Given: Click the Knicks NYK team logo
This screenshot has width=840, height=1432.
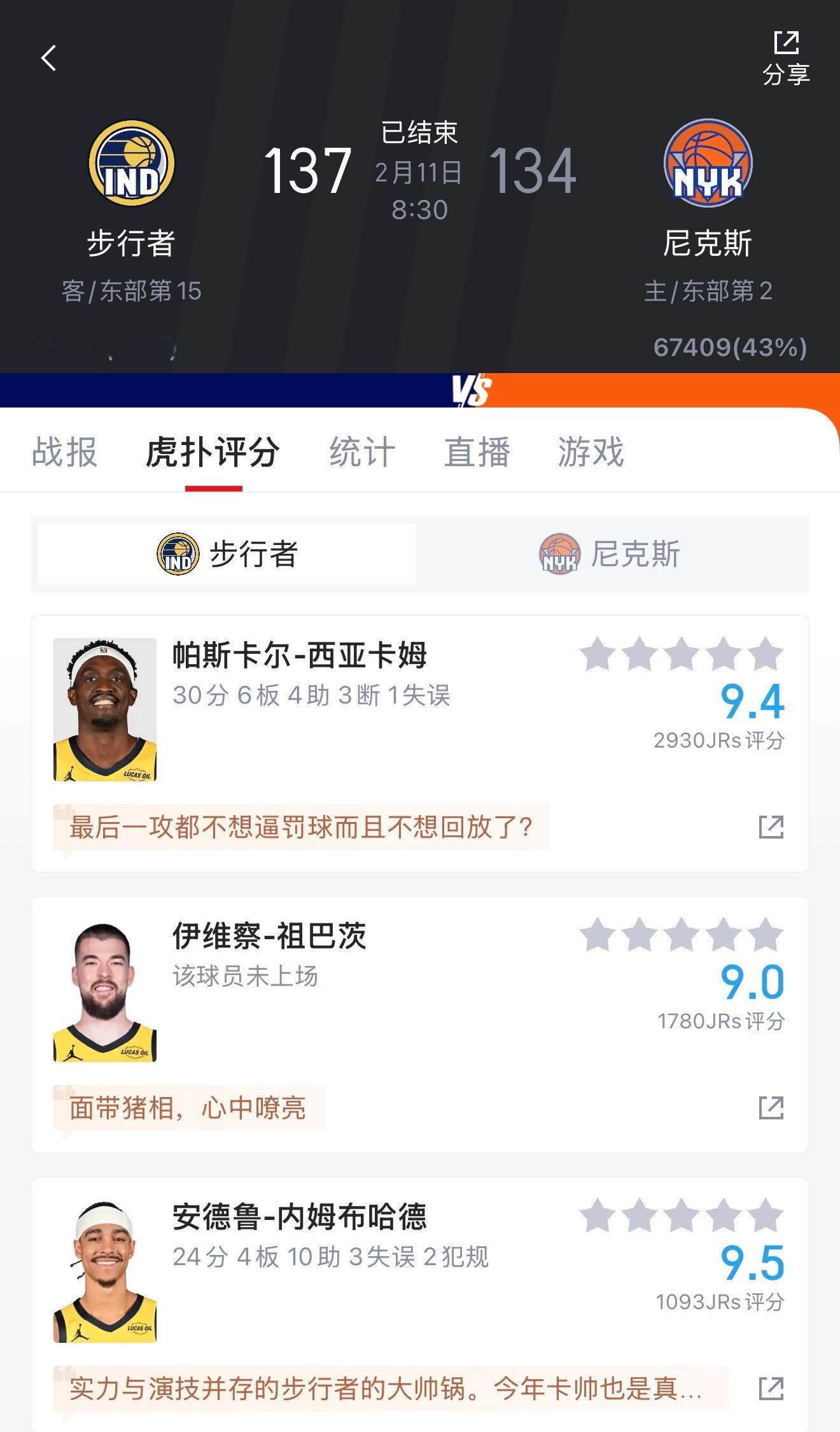Looking at the screenshot, I should click(708, 164).
